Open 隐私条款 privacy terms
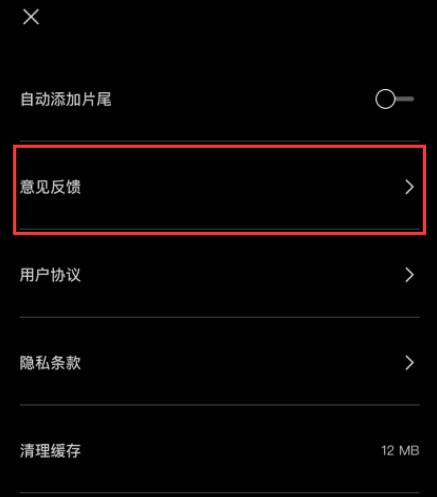Viewport: 437px width, 497px height. tap(219, 363)
